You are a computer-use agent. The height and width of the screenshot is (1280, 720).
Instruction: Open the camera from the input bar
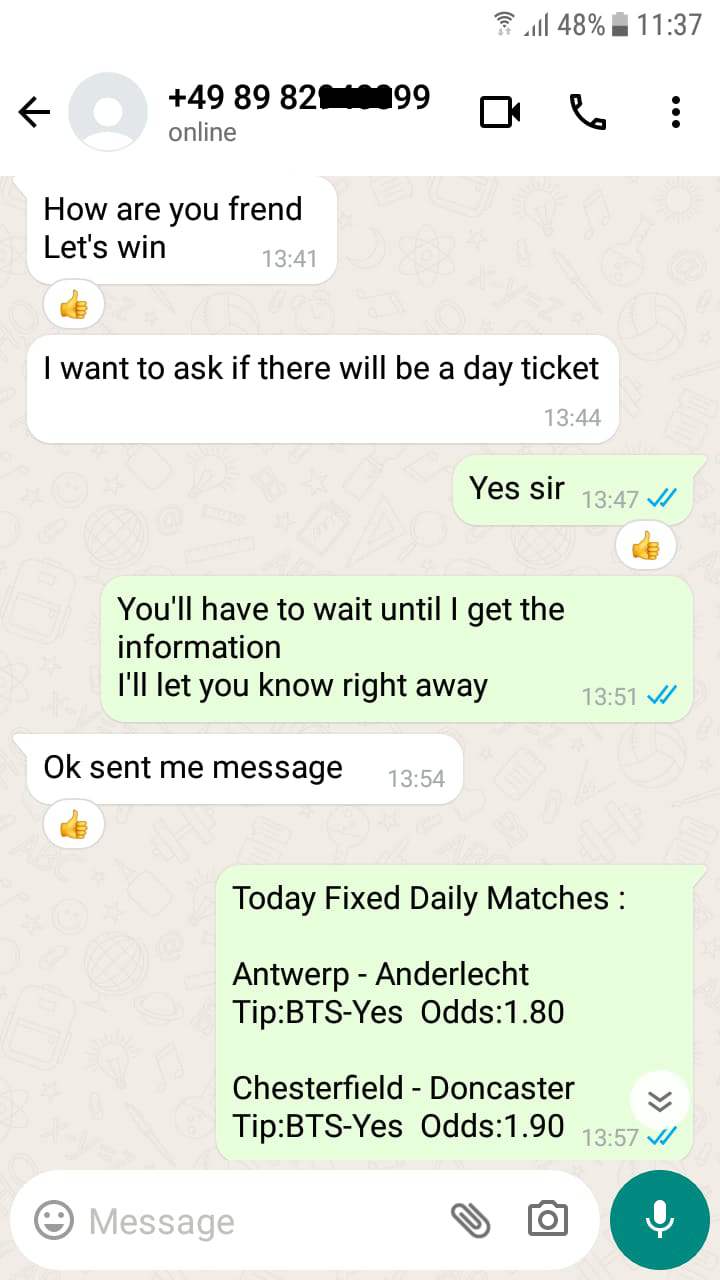pyautogui.click(x=547, y=1219)
